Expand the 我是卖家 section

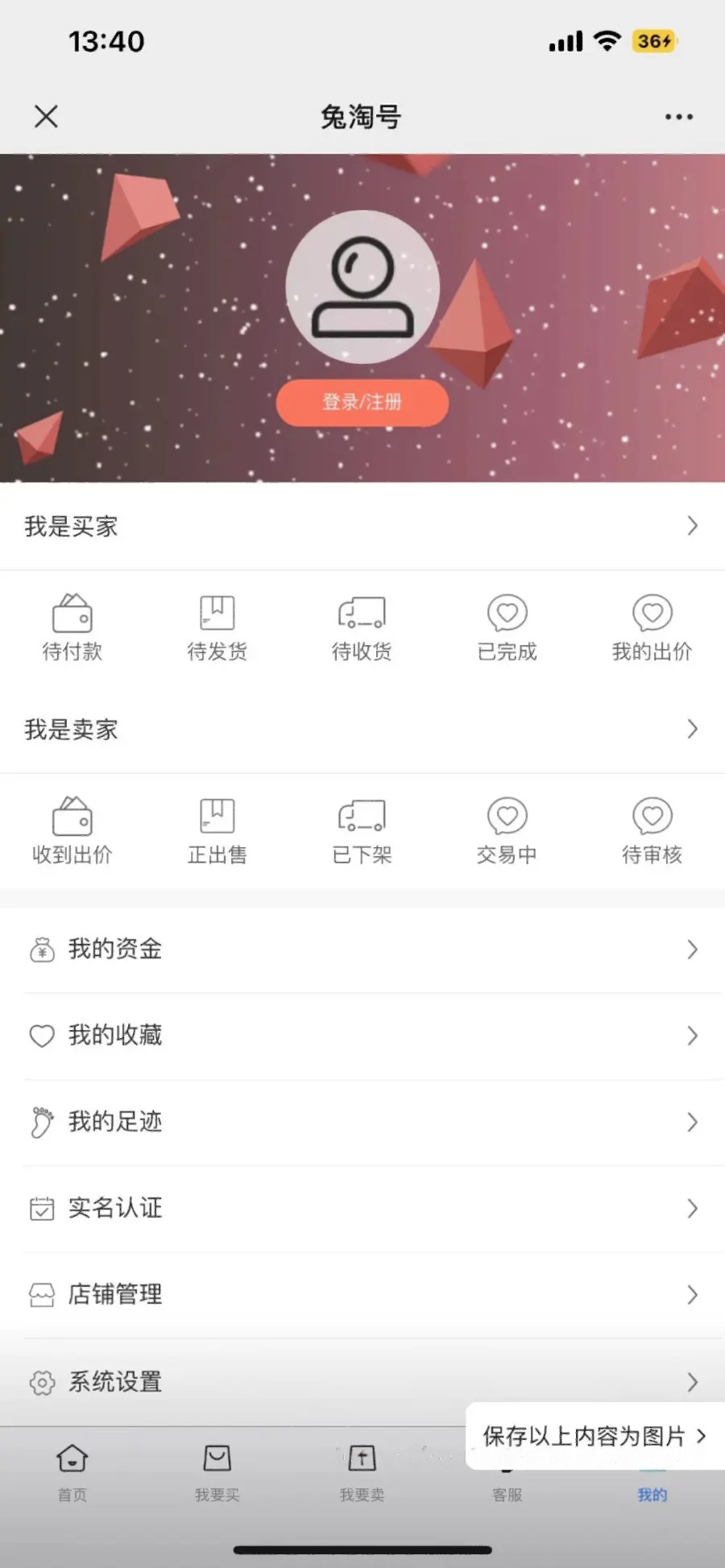click(362, 730)
